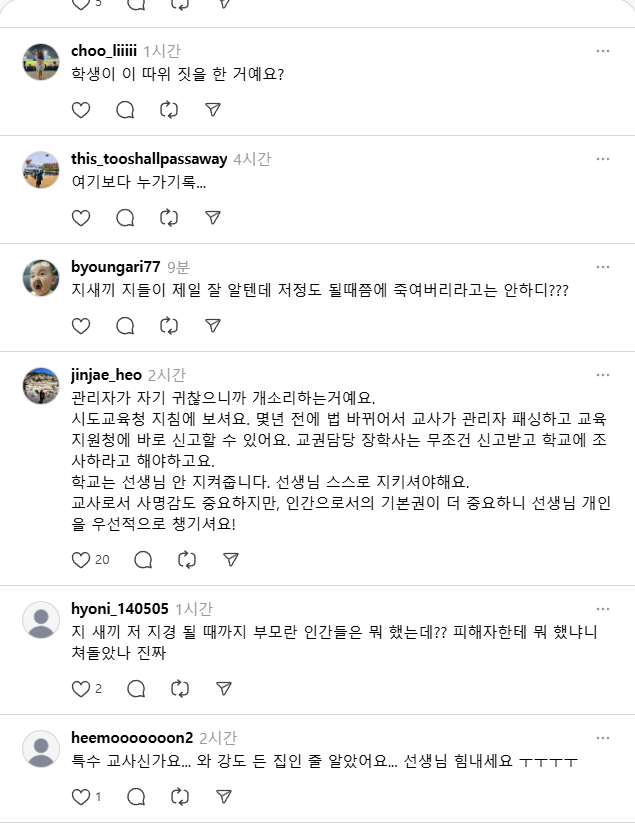
Task: Like this_tooshallpassaway's comment
Action: (x=81, y=217)
